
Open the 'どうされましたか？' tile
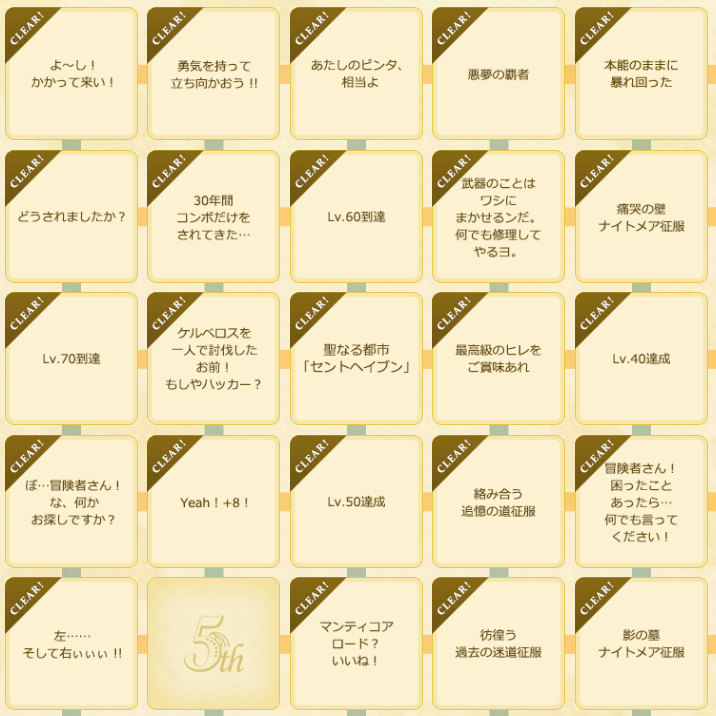tap(71, 216)
